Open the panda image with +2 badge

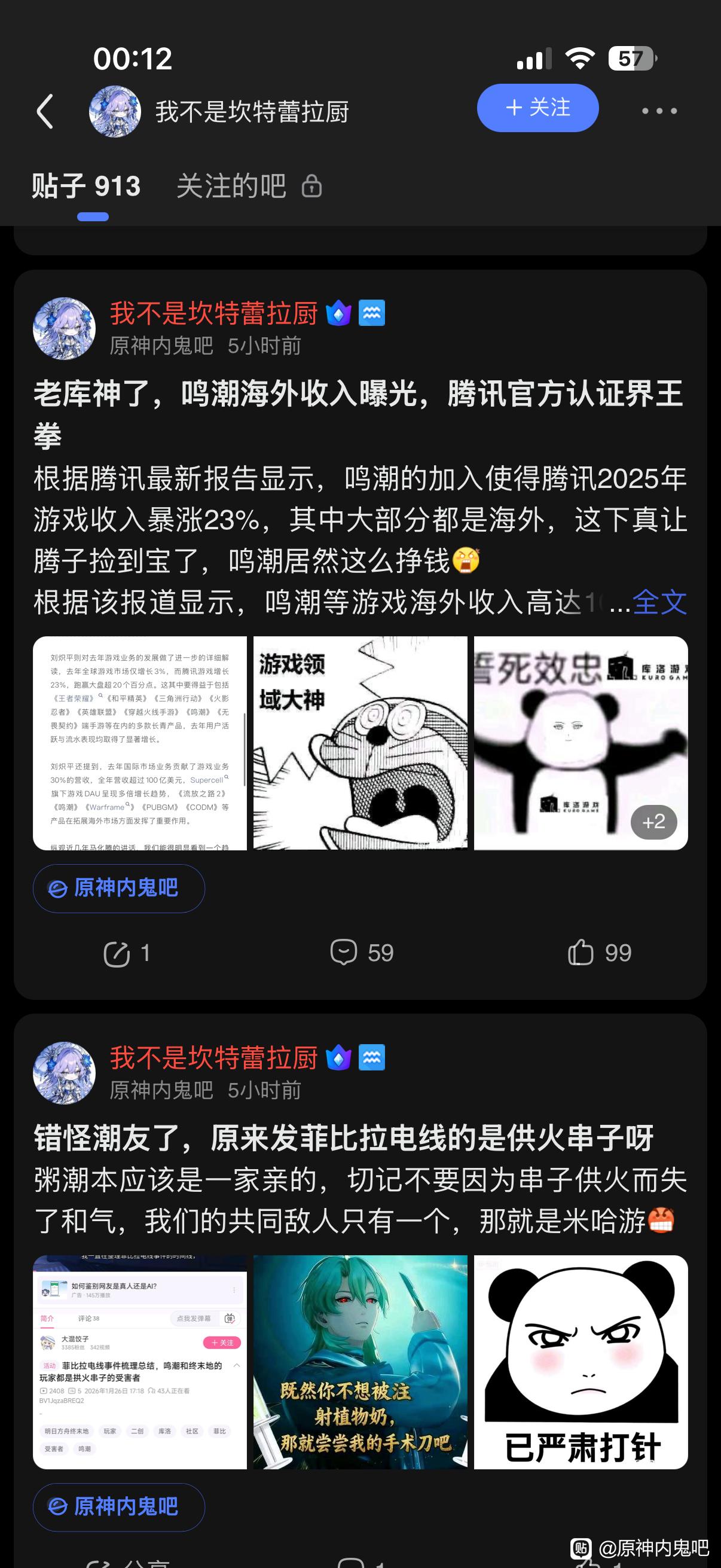point(581,743)
